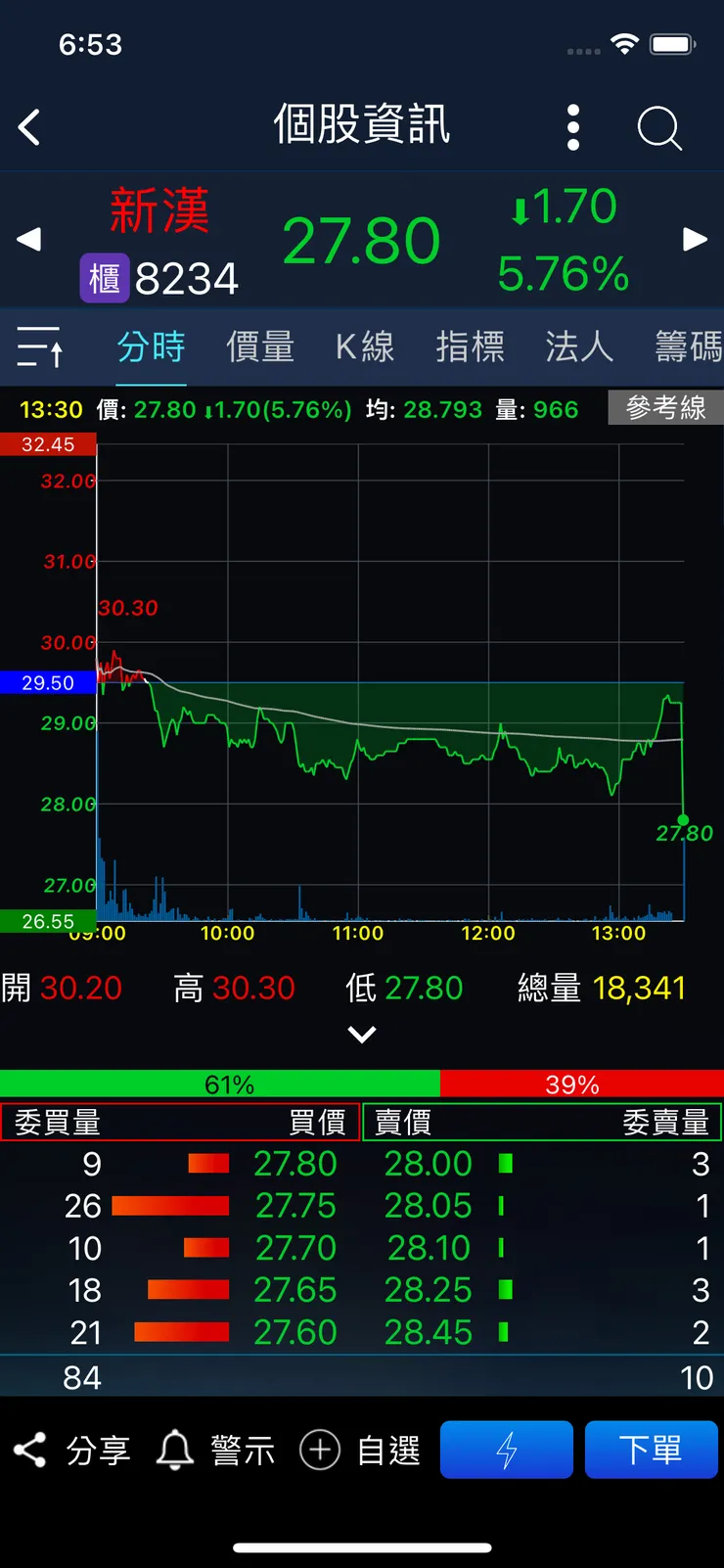Screen dimensions: 724x1568
Task: Open the three-dot overflow menu
Action: (x=573, y=127)
